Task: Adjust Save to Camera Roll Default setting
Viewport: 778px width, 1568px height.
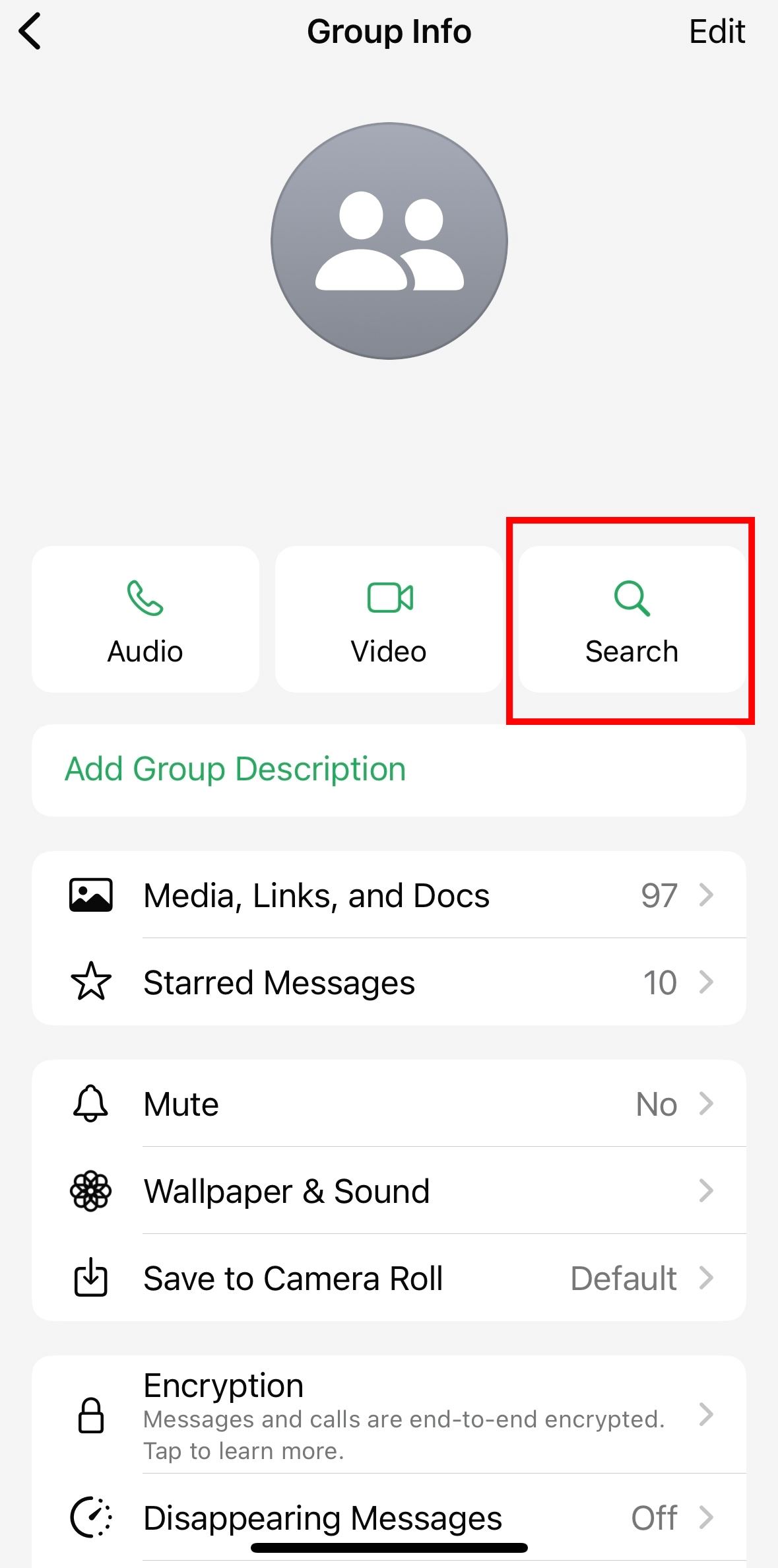Action: point(389,1278)
